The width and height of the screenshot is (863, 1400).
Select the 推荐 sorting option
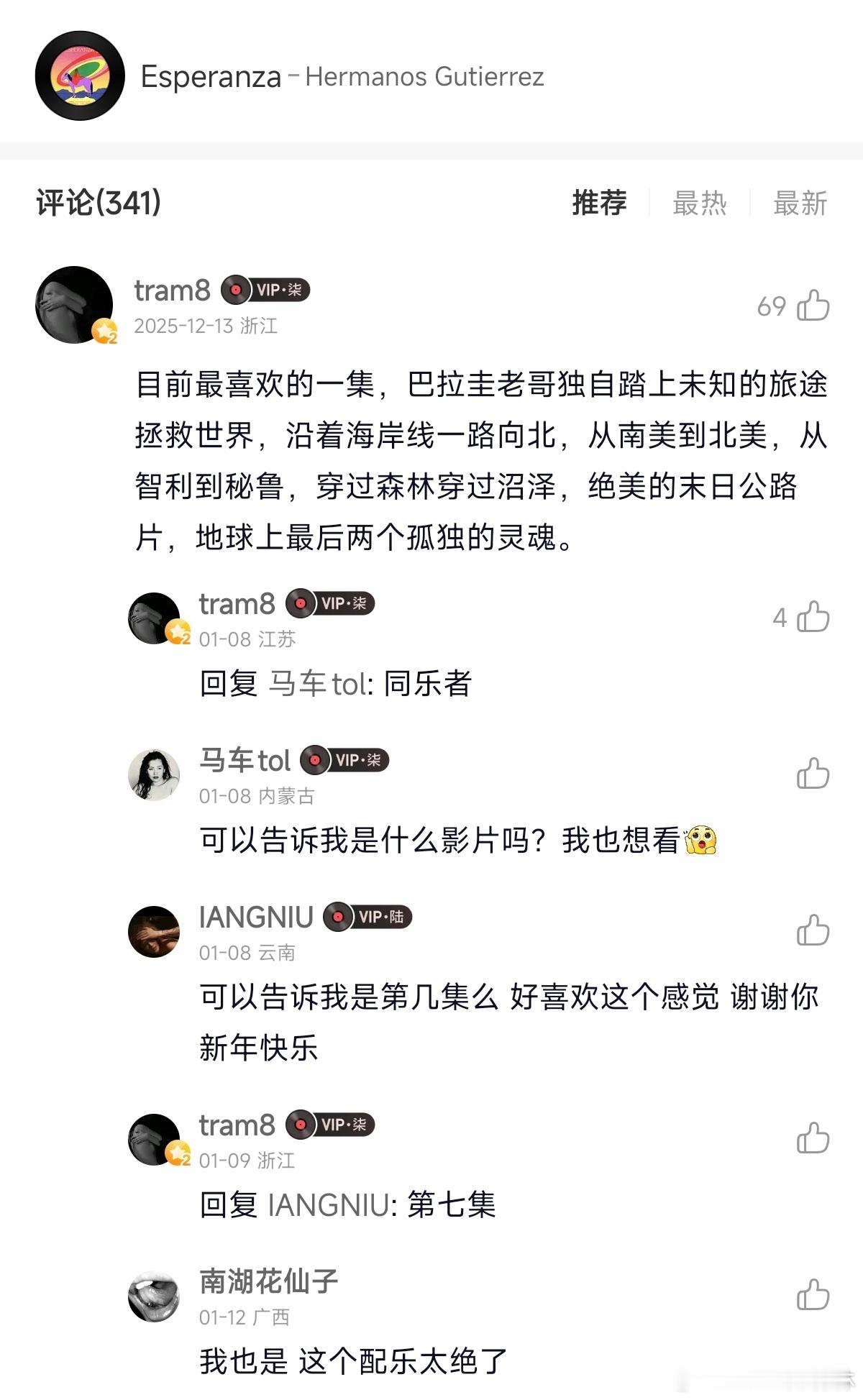coord(598,204)
